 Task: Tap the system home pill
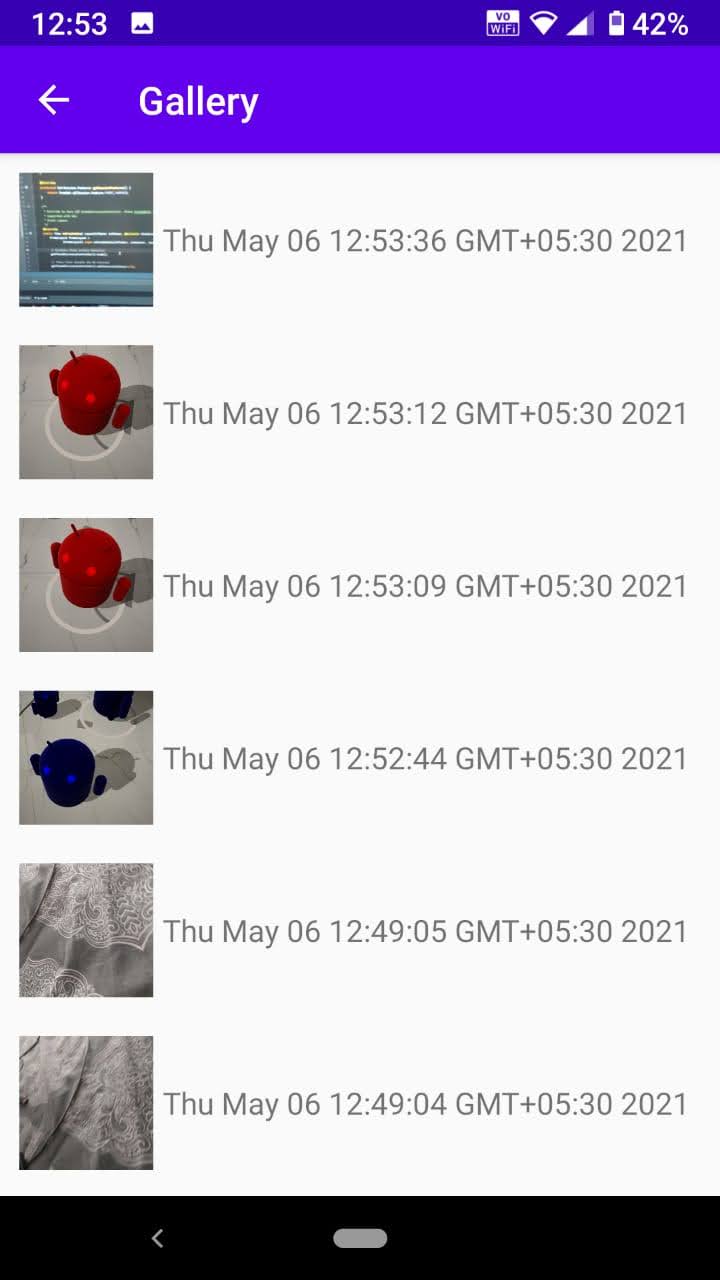[360, 1238]
